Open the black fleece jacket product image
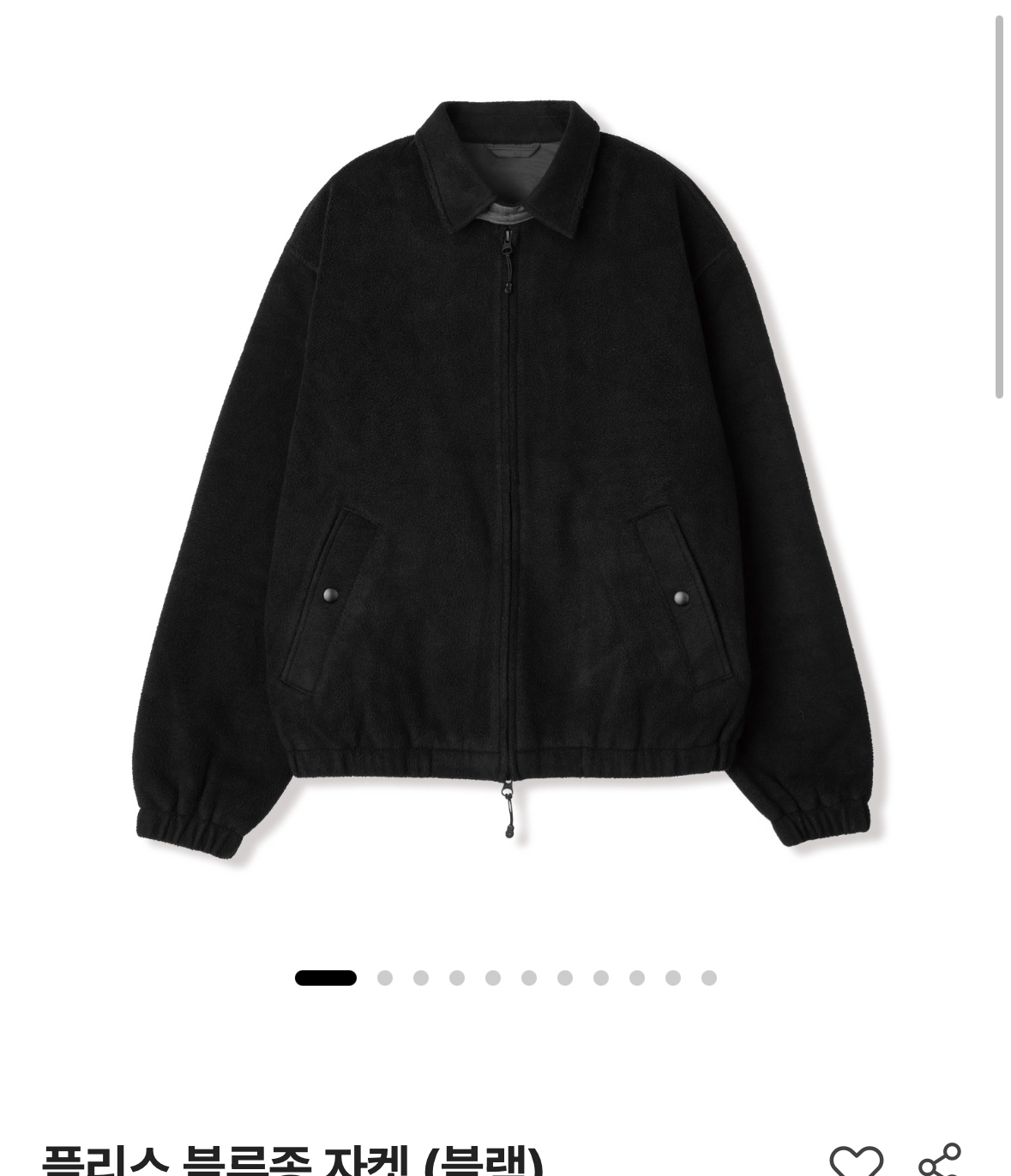The image size is (1011, 1176). click(x=506, y=471)
